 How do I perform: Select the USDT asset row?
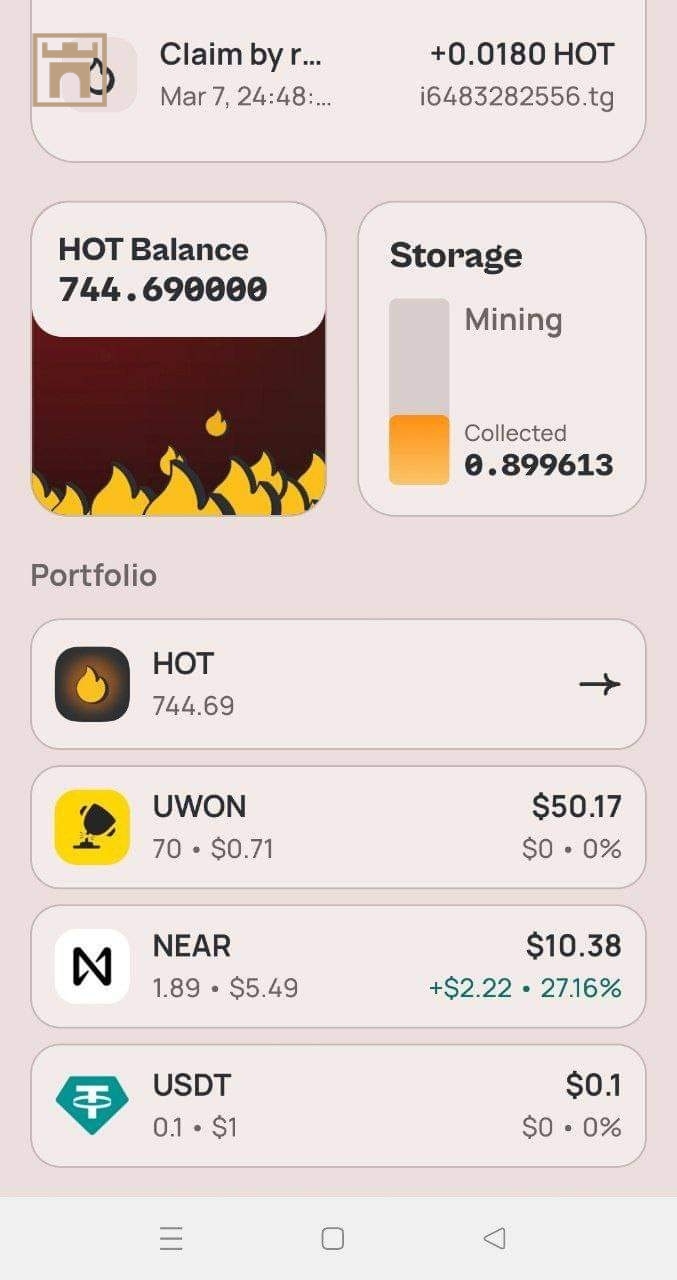coord(338,1105)
